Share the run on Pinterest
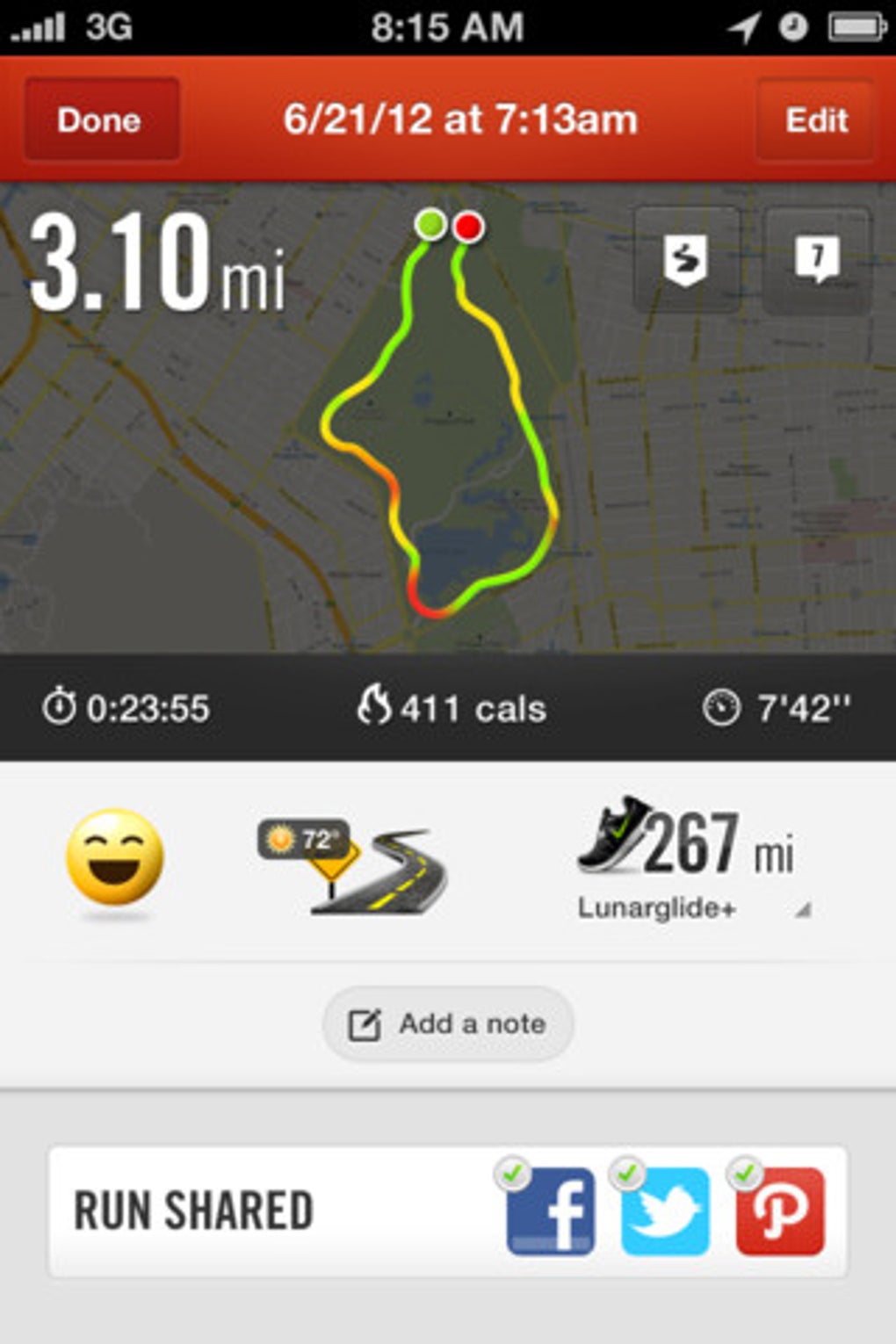Image resolution: width=896 pixels, height=1344 pixels. click(780, 1210)
